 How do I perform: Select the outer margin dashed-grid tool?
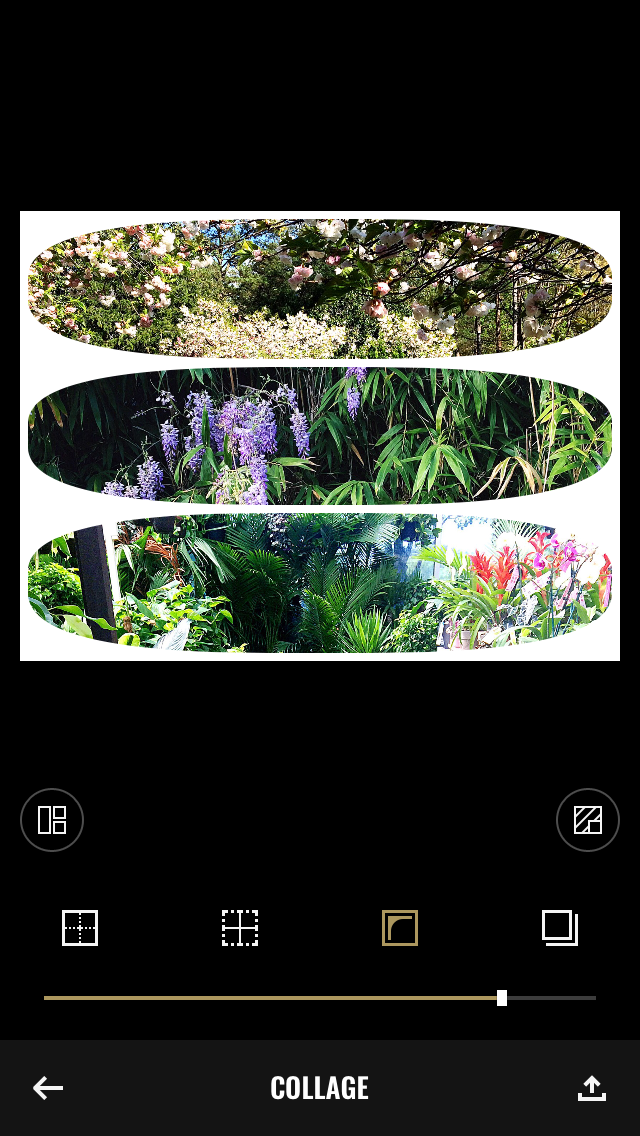(x=240, y=928)
